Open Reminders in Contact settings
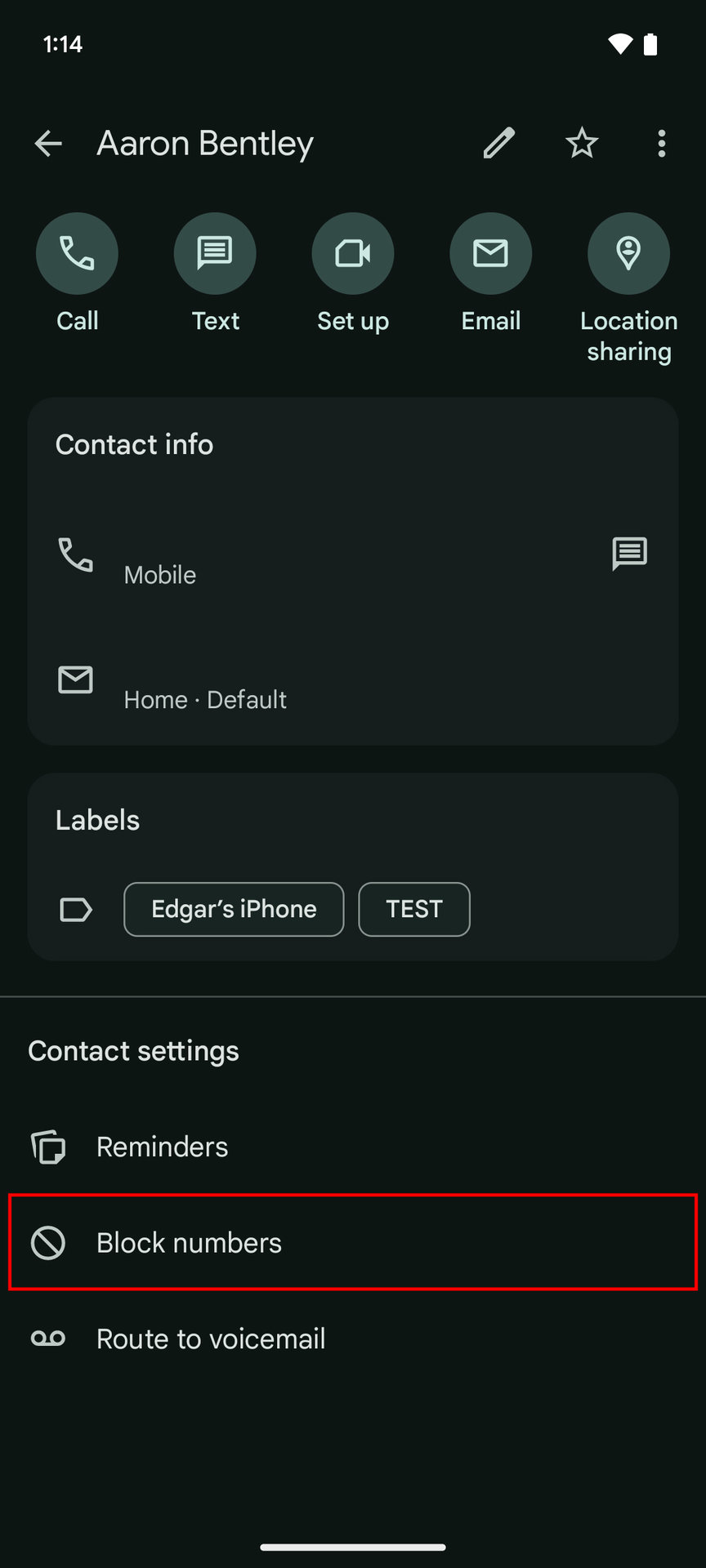This screenshot has height=1568, width=706. click(x=163, y=1147)
